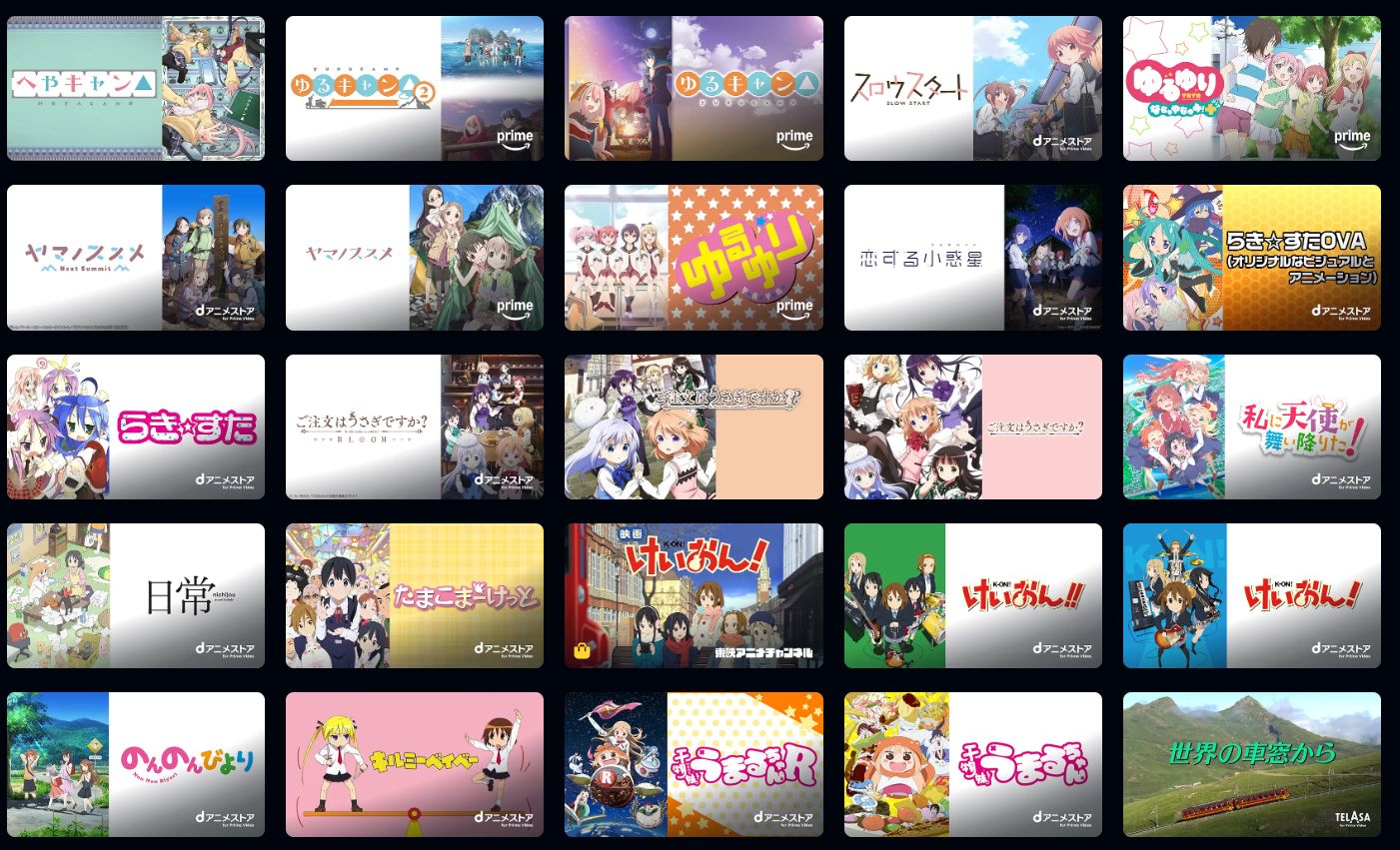1400x850 pixels.
Task: Open the のんのんびより tile
Action: click(136, 764)
